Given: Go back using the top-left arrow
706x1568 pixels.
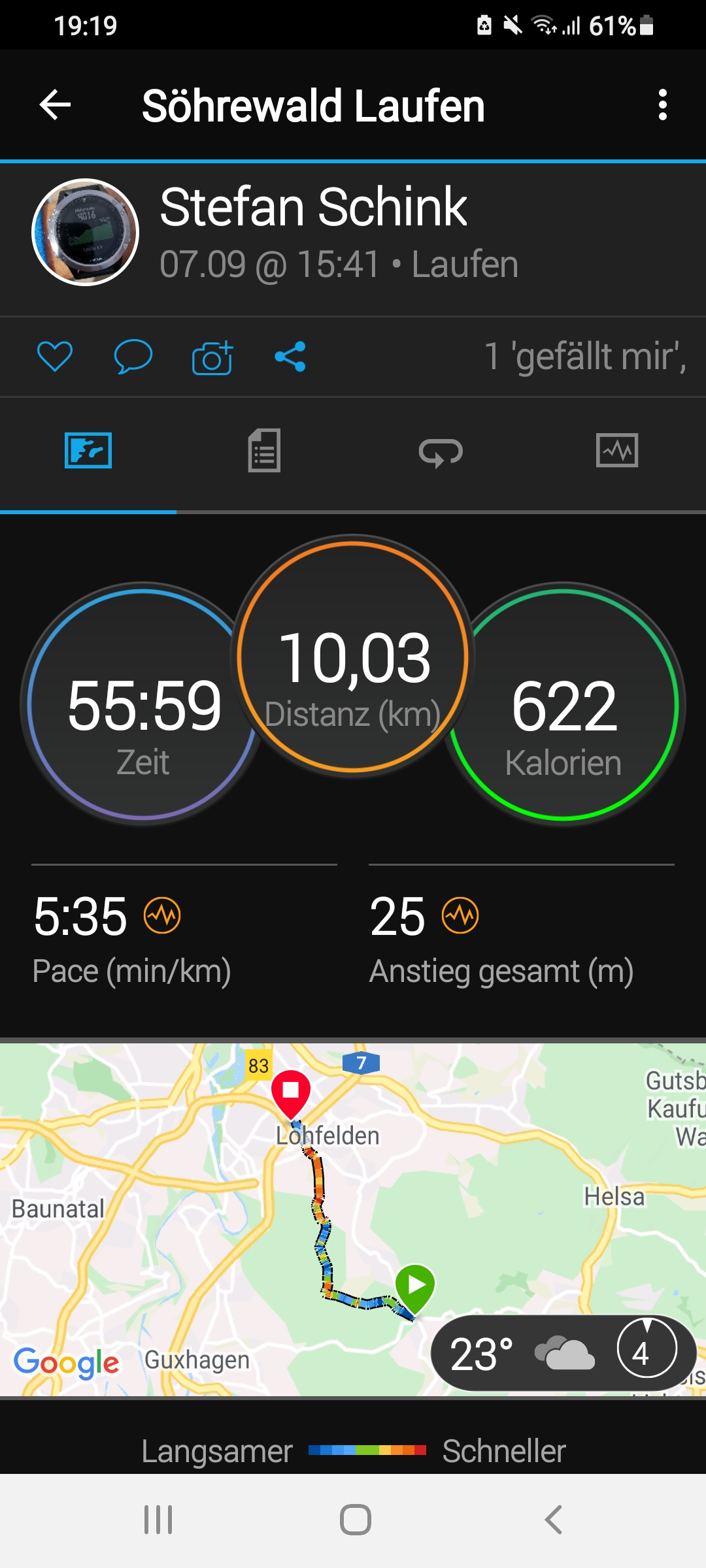Looking at the screenshot, I should [x=55, y=105].
